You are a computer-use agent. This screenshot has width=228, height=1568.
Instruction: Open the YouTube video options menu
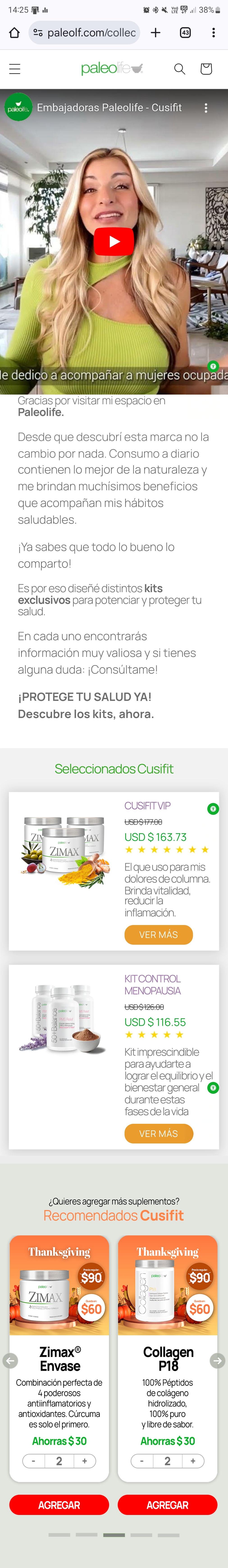click(x=206, y=108)
